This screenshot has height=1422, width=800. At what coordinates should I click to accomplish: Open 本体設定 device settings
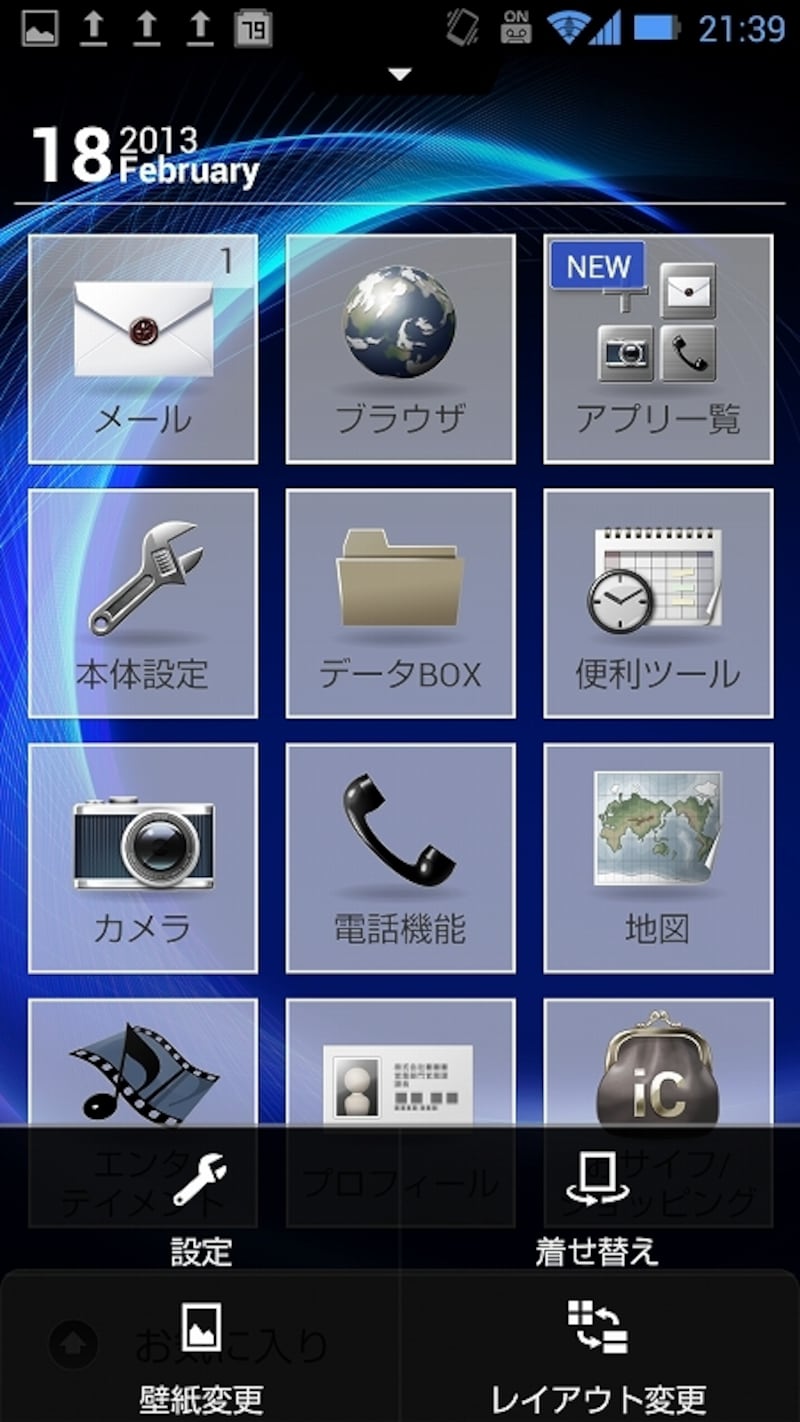(x=143, y=603)
